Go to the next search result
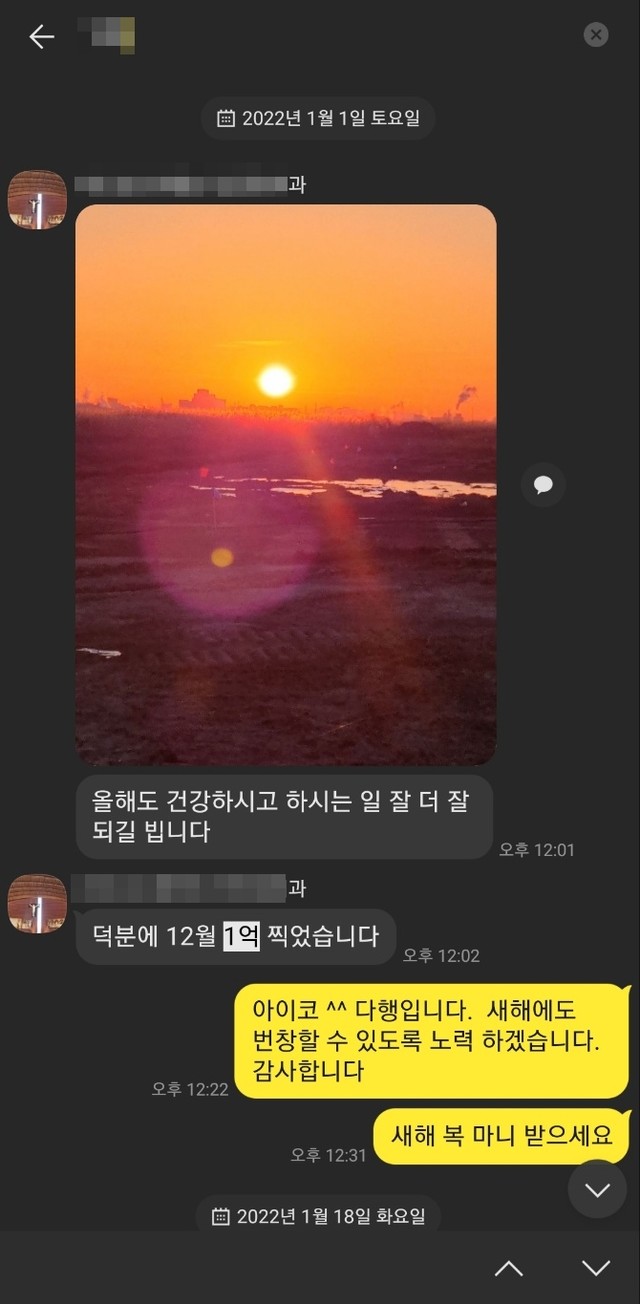The width and height of the screenshot is (640, 1304). coord(596,1268)
